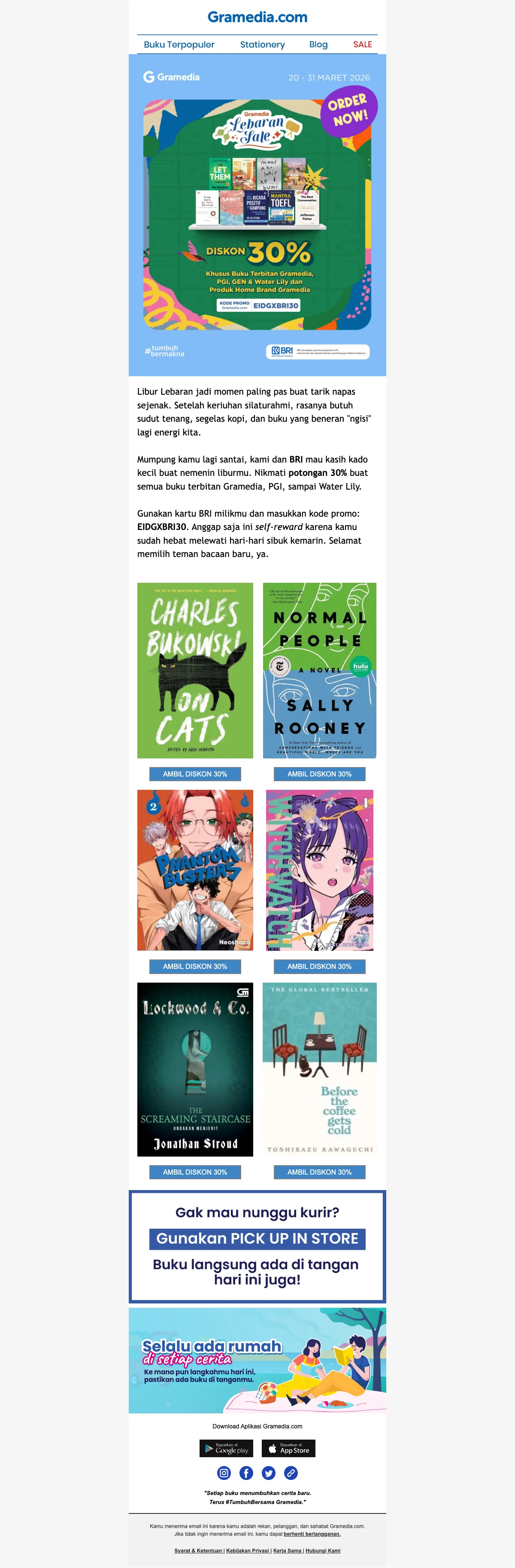Visit Gramedia's Instagram page
Image resolution: width=515 pixels, height=1568 pixels.
click(x=224, y=1472)
